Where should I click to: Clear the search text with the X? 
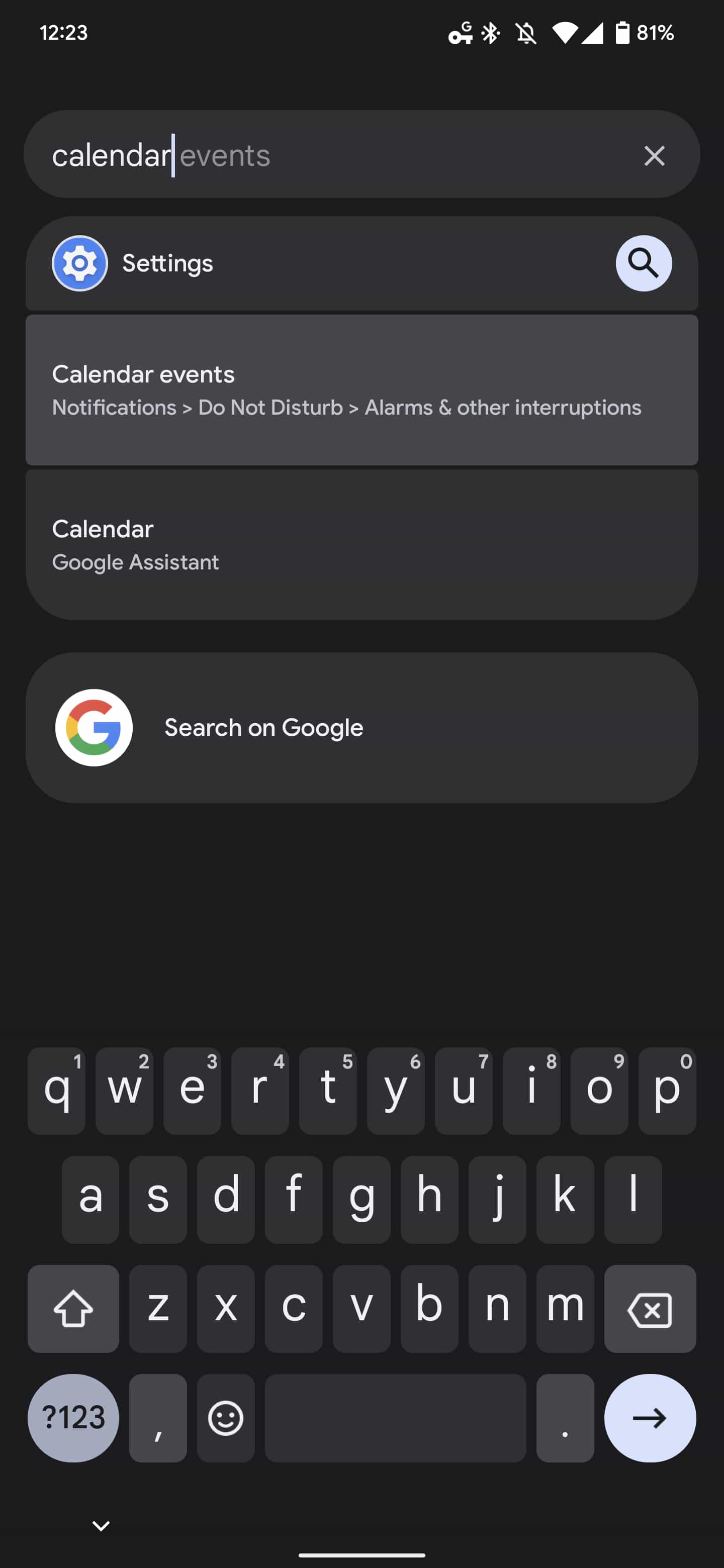pos(654,156)
